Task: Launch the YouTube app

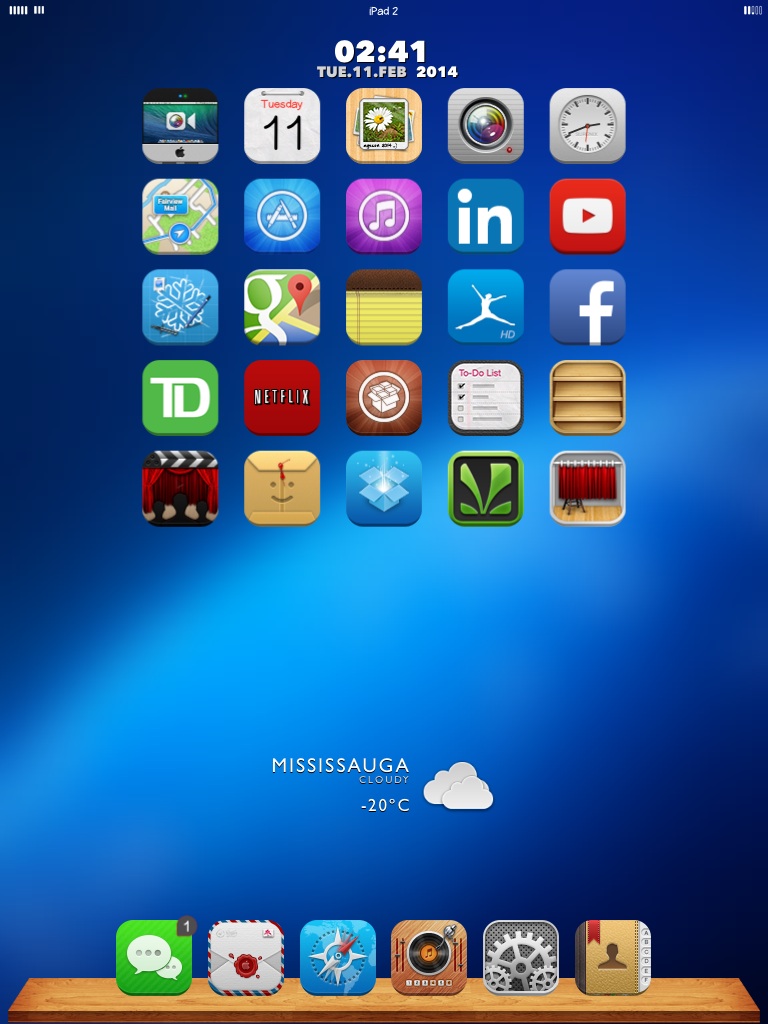Action: click(x=587, y=216)
